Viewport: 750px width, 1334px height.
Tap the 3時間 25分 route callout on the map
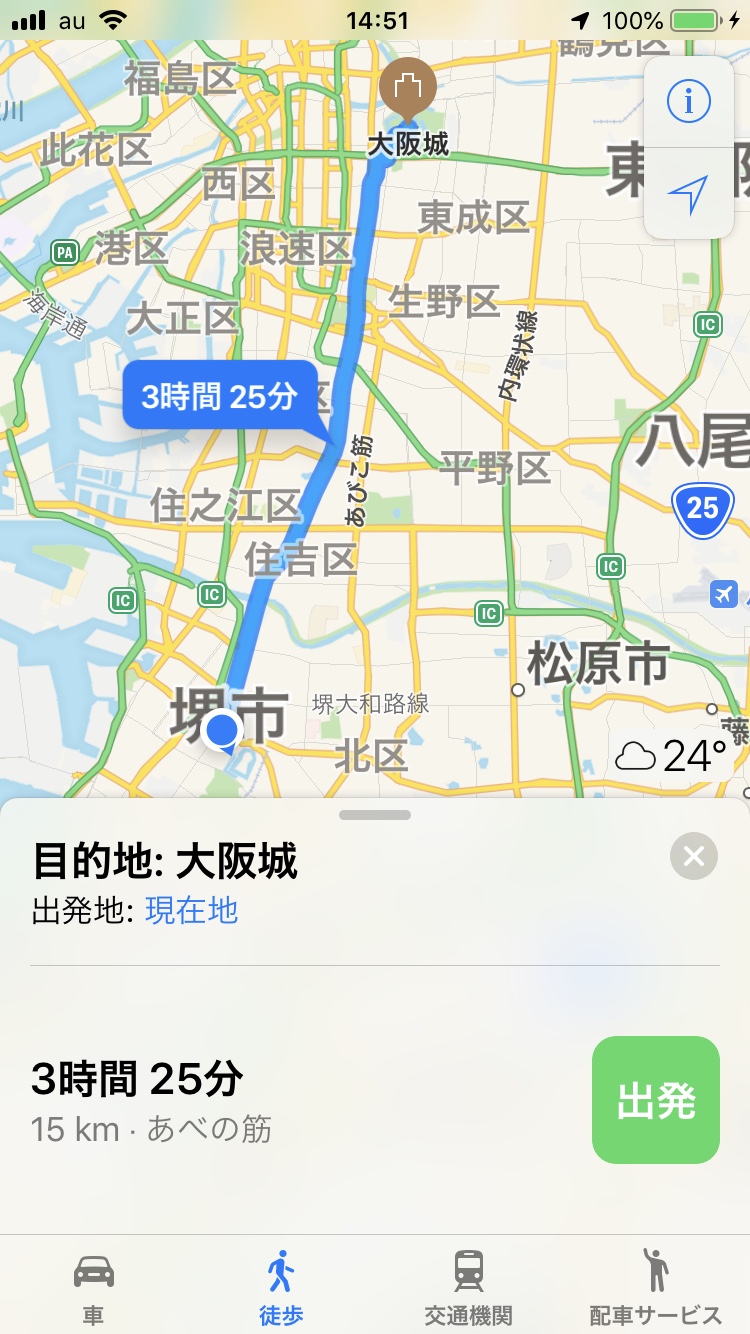coord(220,396)
